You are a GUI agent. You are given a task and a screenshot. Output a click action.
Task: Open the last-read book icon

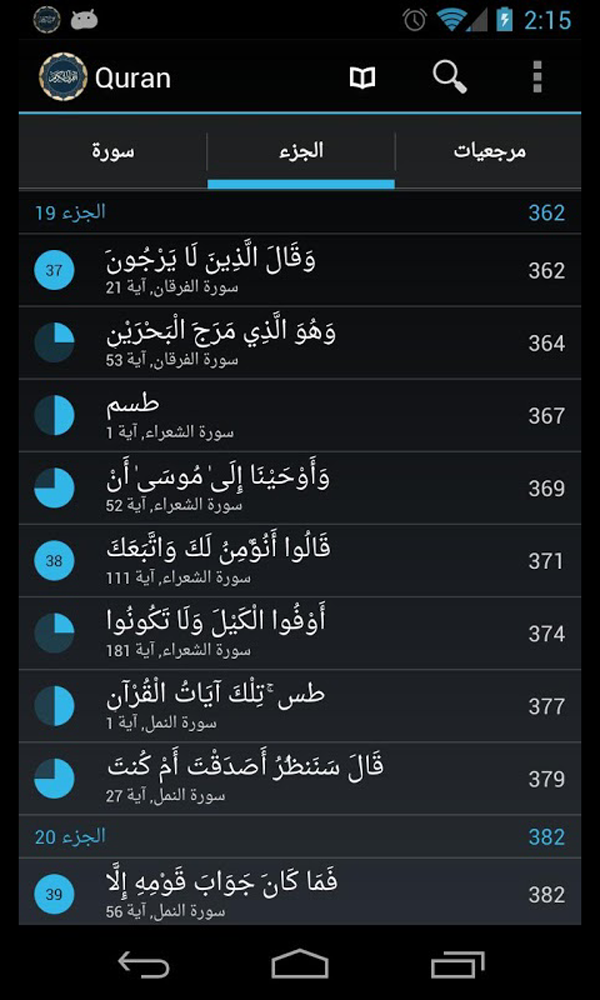point(362,78)
